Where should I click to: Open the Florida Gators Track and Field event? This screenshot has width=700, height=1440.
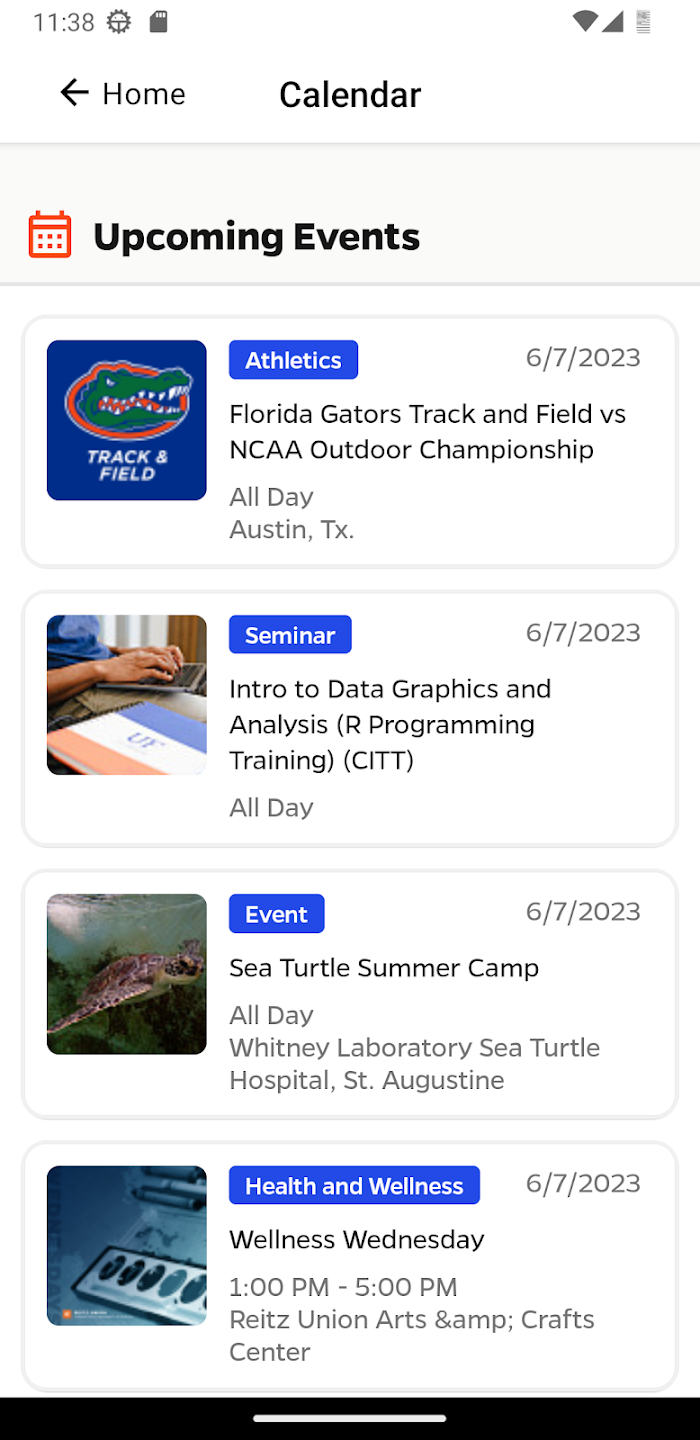[350, 442]
